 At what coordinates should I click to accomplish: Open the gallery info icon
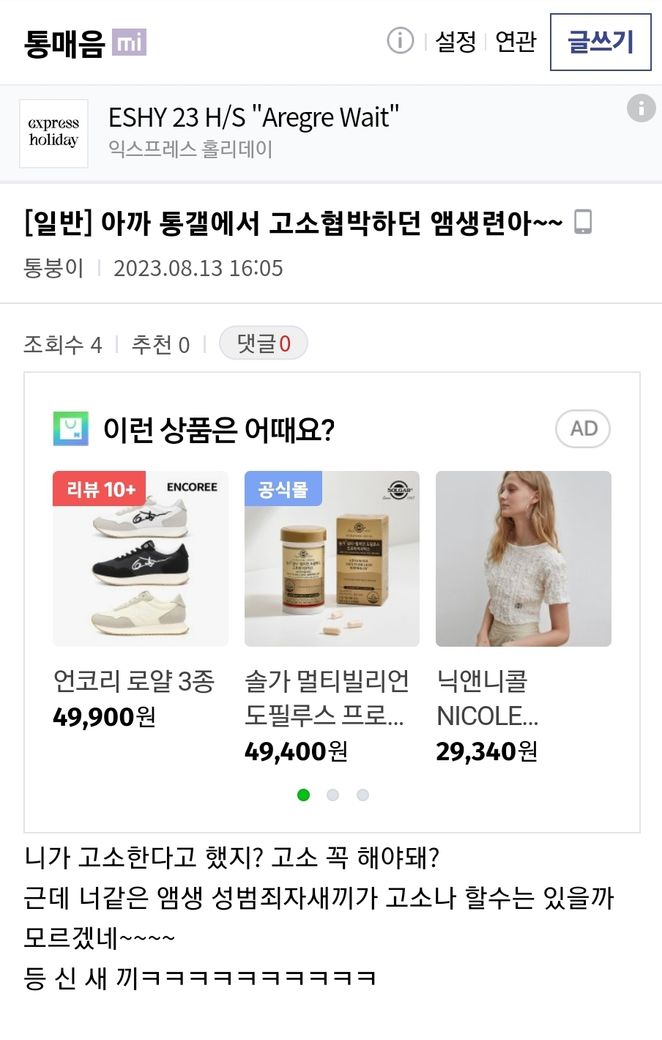[400, 41]
